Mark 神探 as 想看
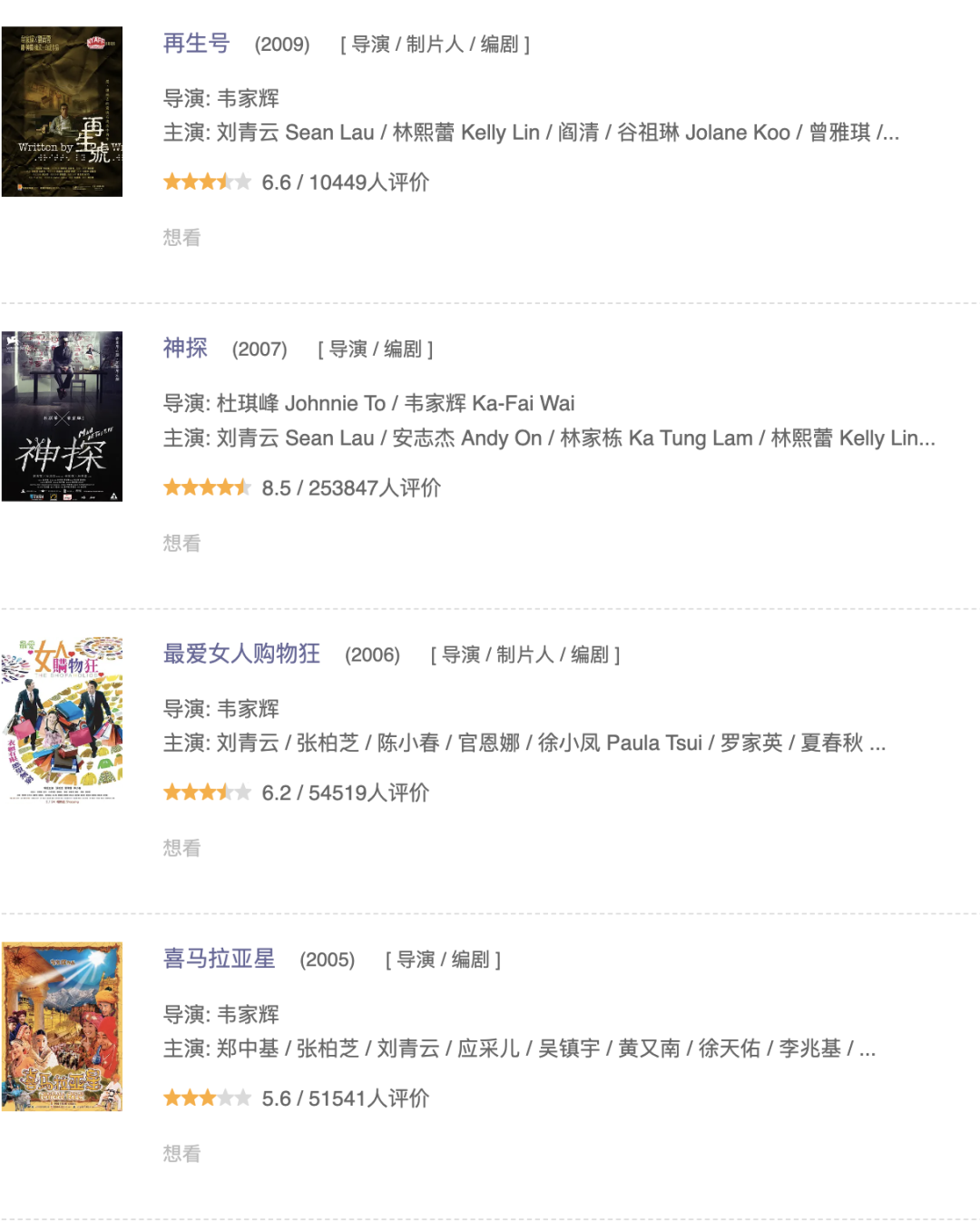The width and height of the screenshot is (980, 1221). (x=181, y=544)
